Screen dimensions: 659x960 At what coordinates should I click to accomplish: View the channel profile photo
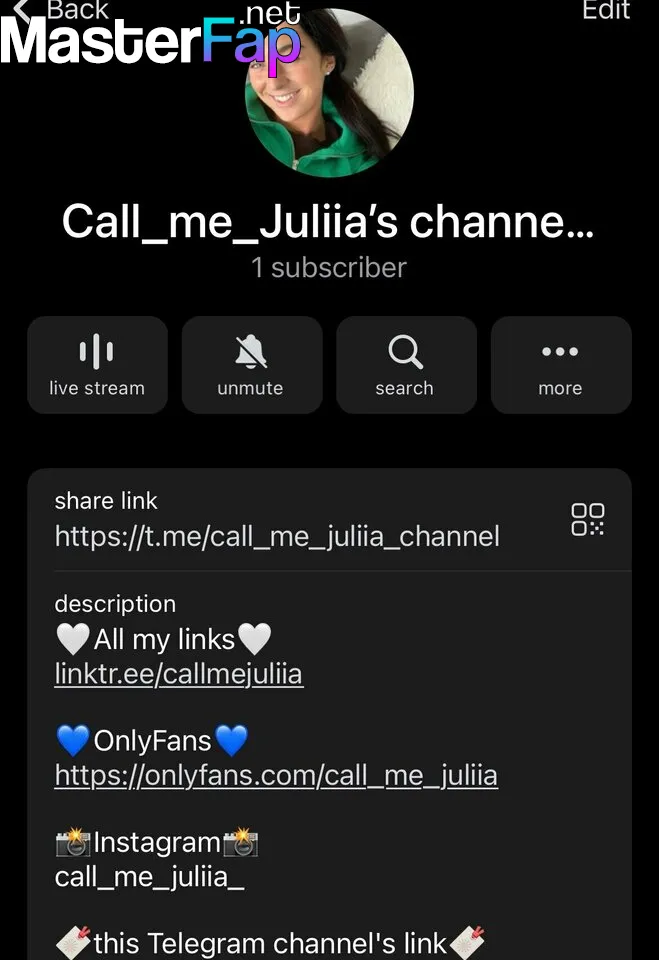(x=329, y=95)
